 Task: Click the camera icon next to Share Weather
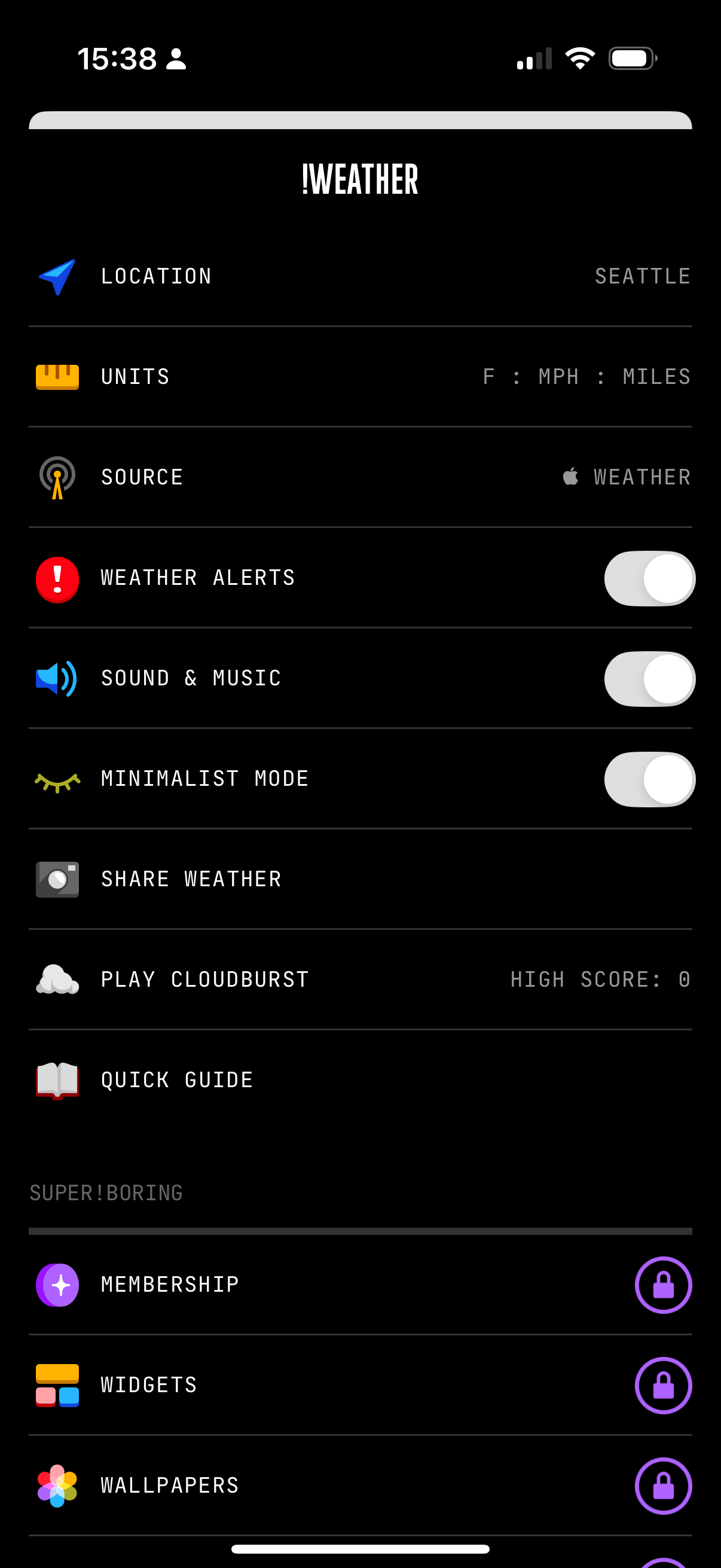[x=57, y=879]
